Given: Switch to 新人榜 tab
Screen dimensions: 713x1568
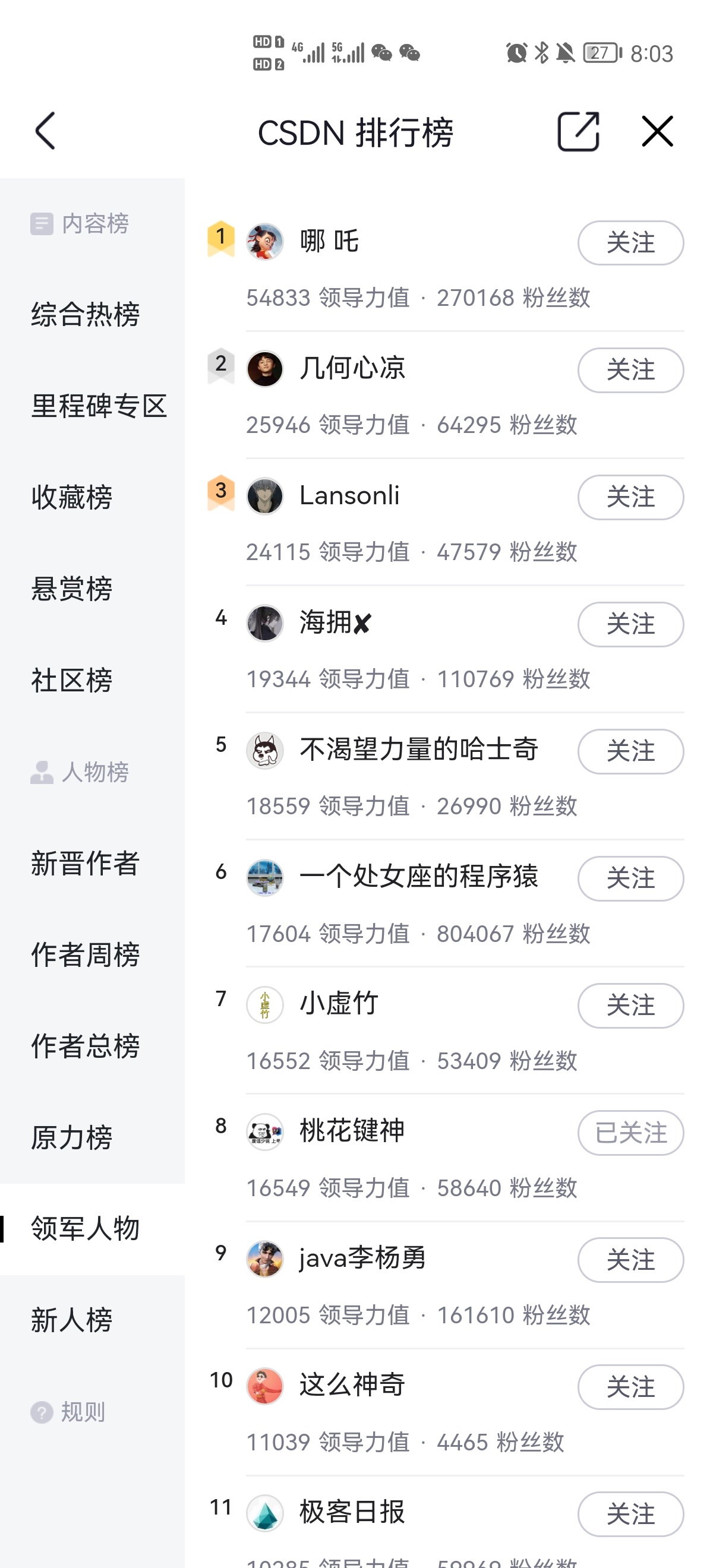Looking at the screenshot, I should tap(72, 1320).
